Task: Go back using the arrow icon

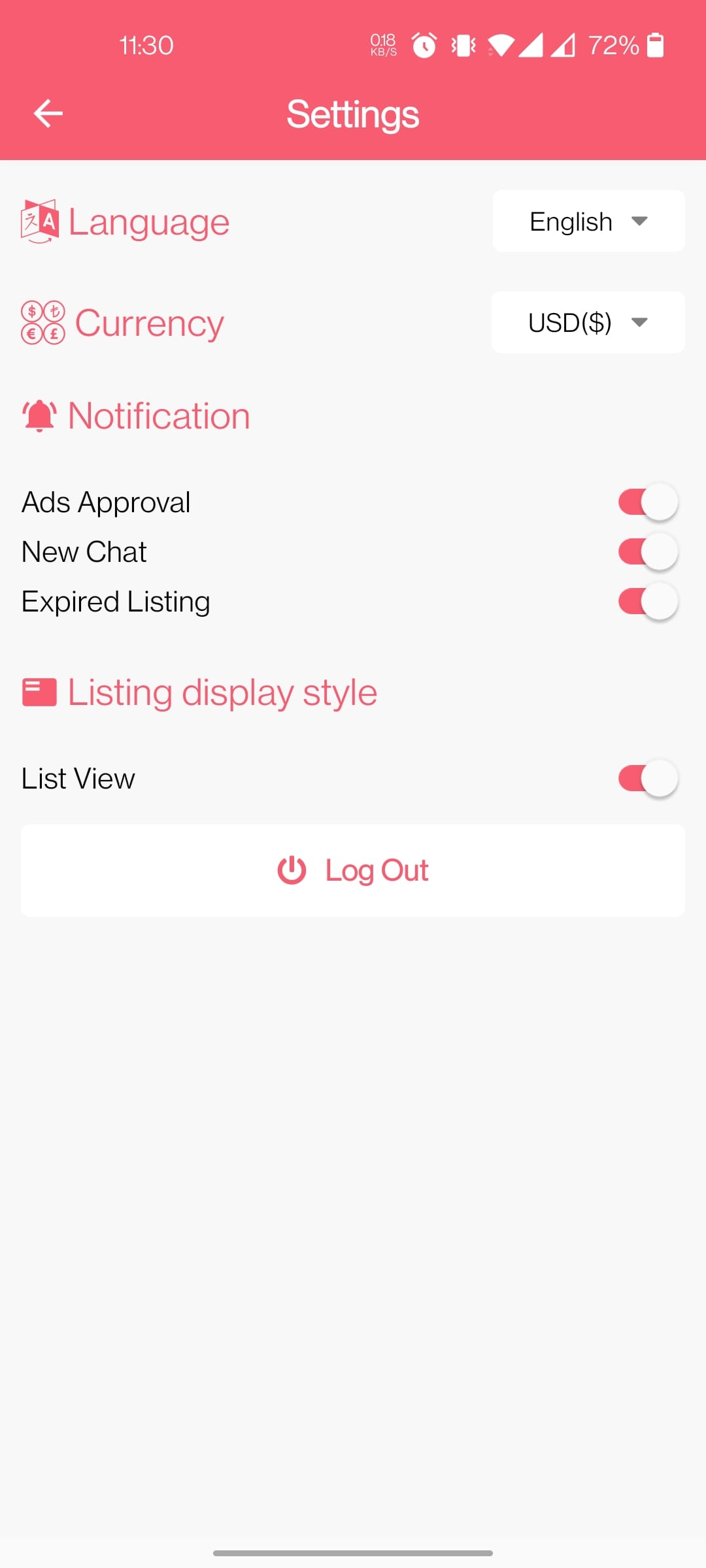Action: (x=48, y=114)
